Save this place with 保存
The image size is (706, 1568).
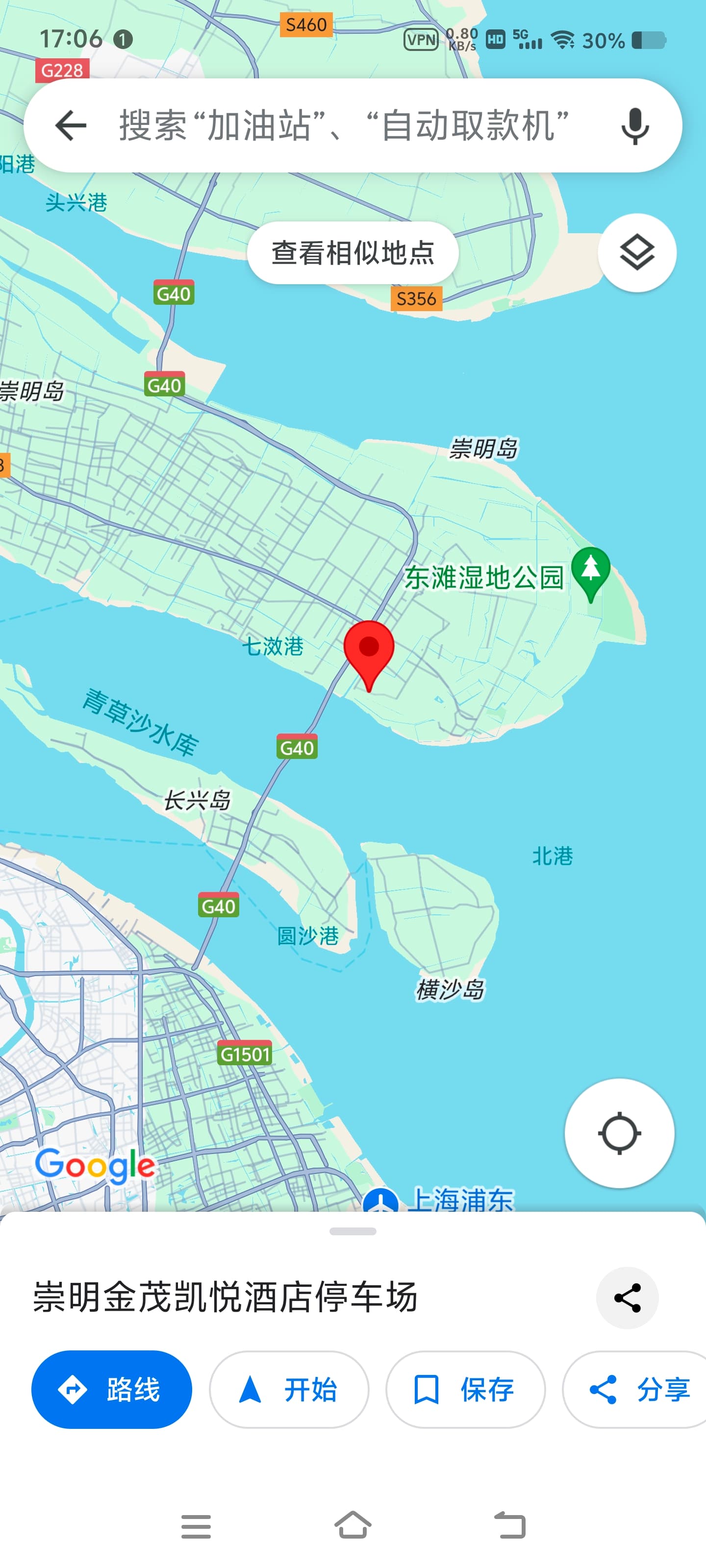465,1389
